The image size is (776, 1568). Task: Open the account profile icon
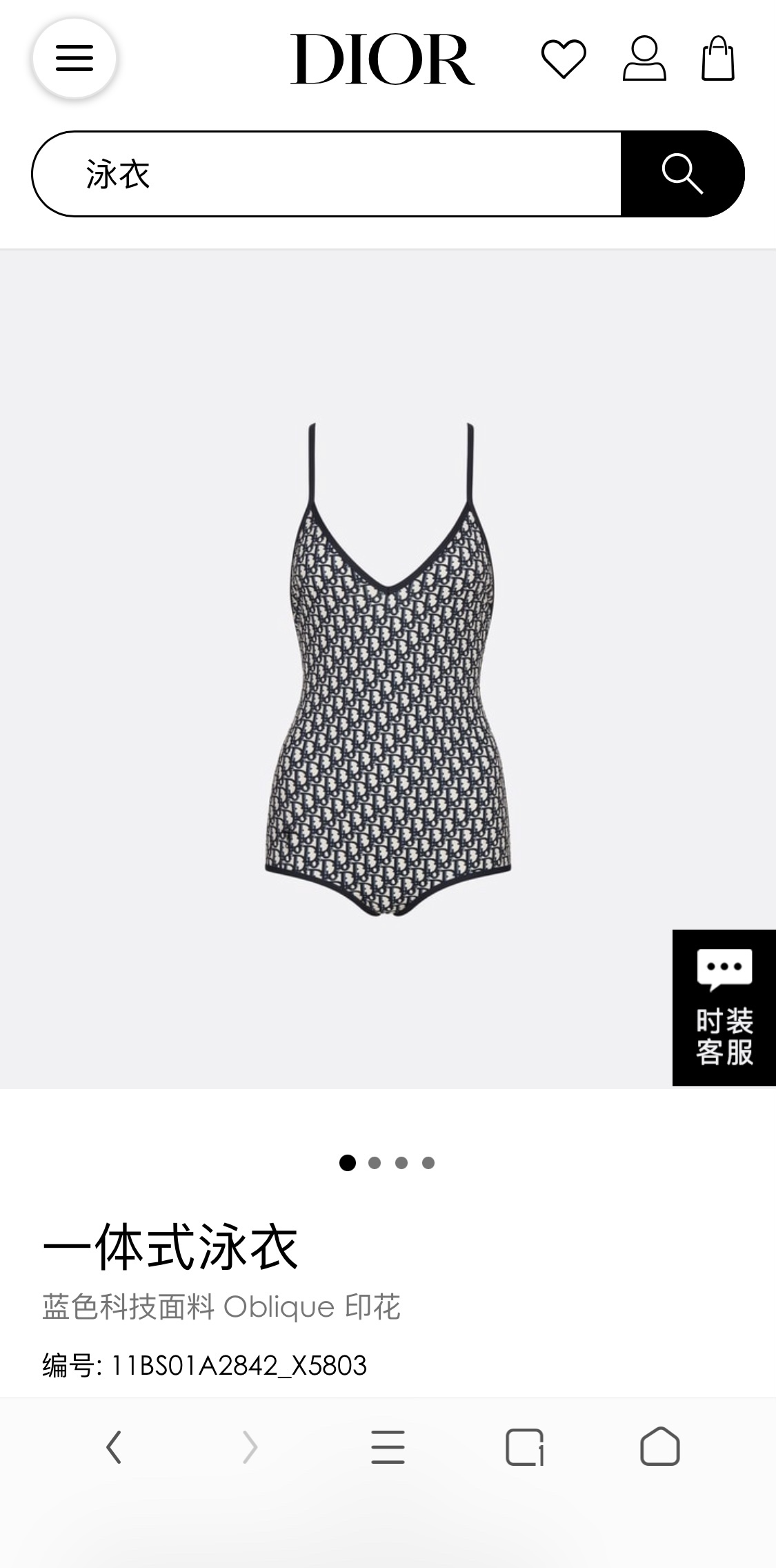click(644, 59)
